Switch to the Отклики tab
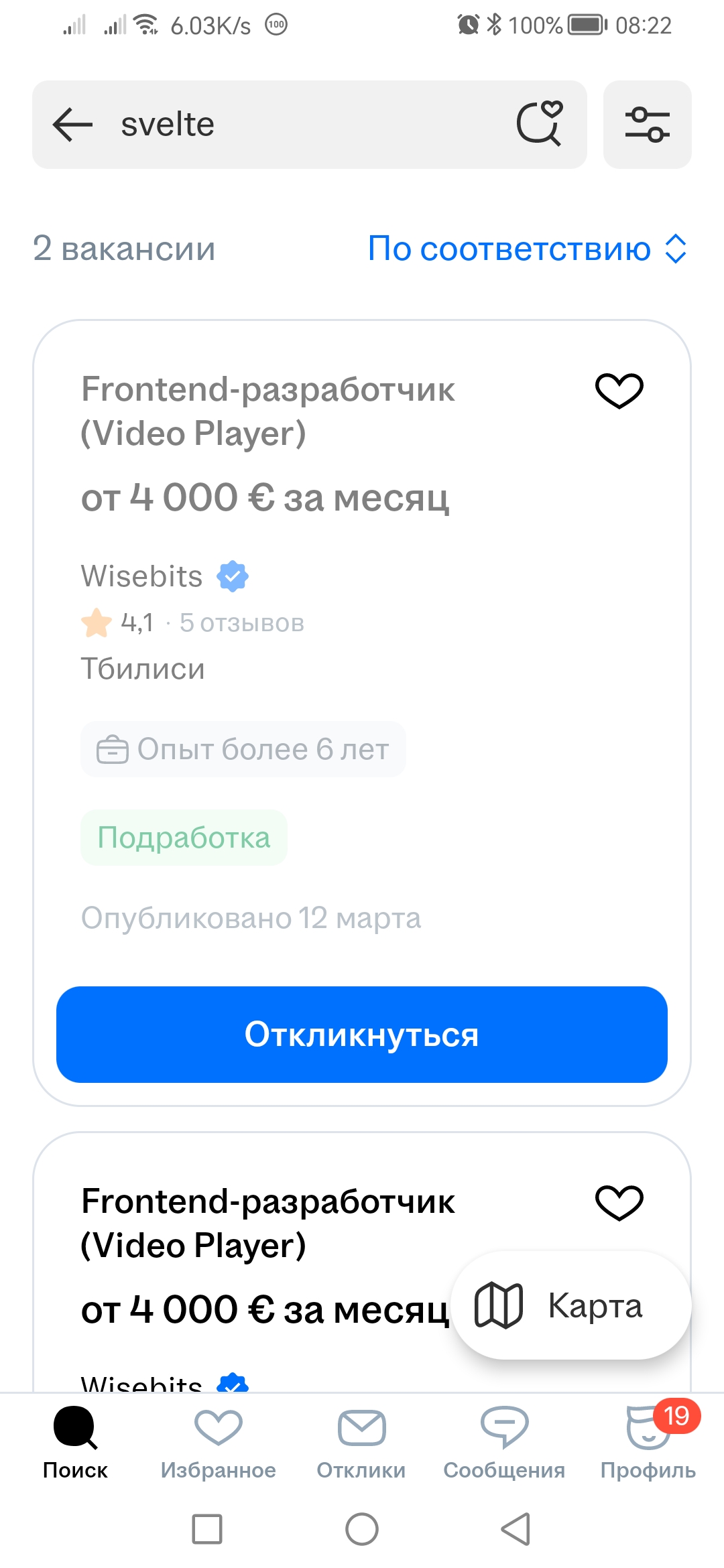The width and height of the screenshot is (724, 1568). tap(361, 1444)
